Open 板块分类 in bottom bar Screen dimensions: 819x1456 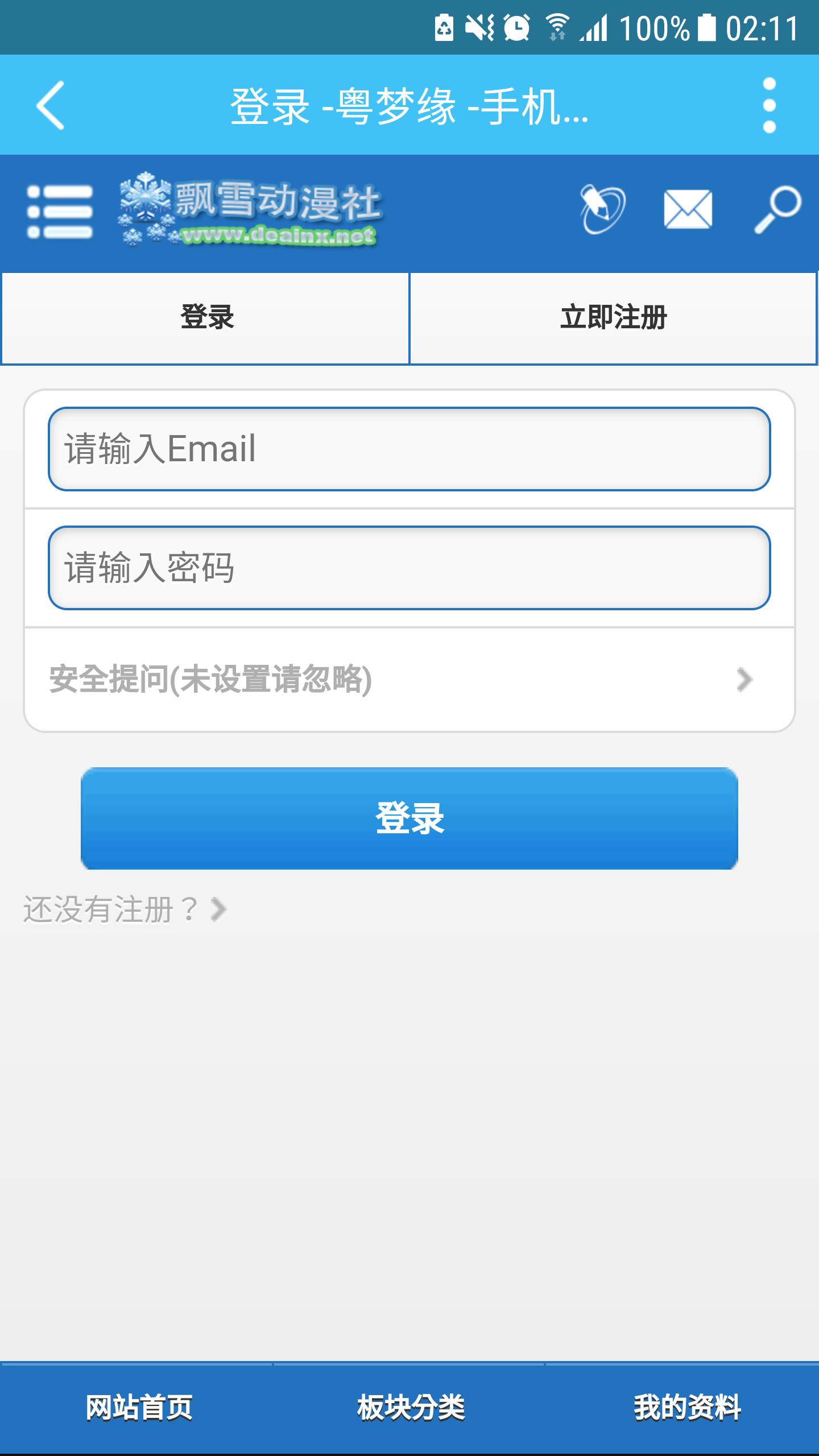tap(411, 1407)
